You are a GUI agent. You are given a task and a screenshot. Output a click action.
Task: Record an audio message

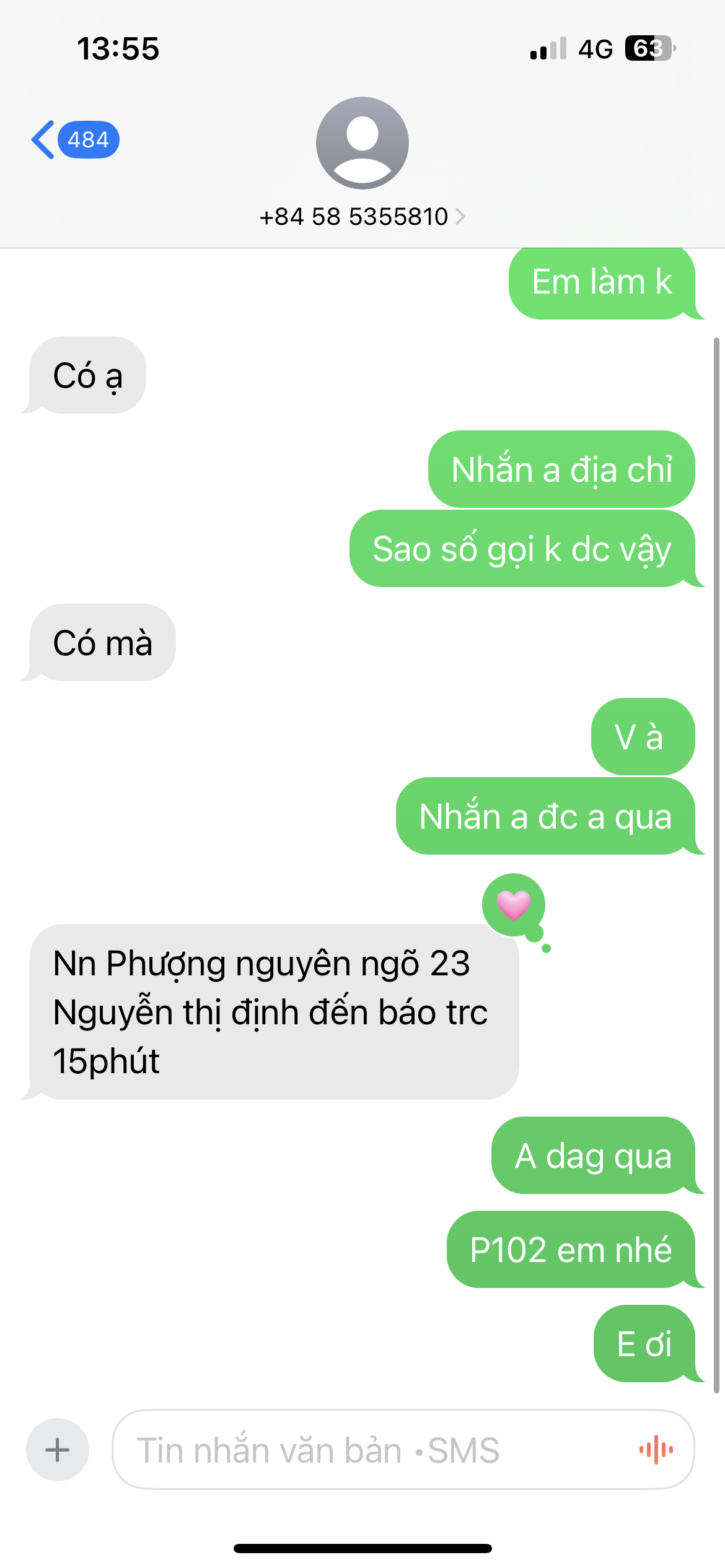point(656,1450)
